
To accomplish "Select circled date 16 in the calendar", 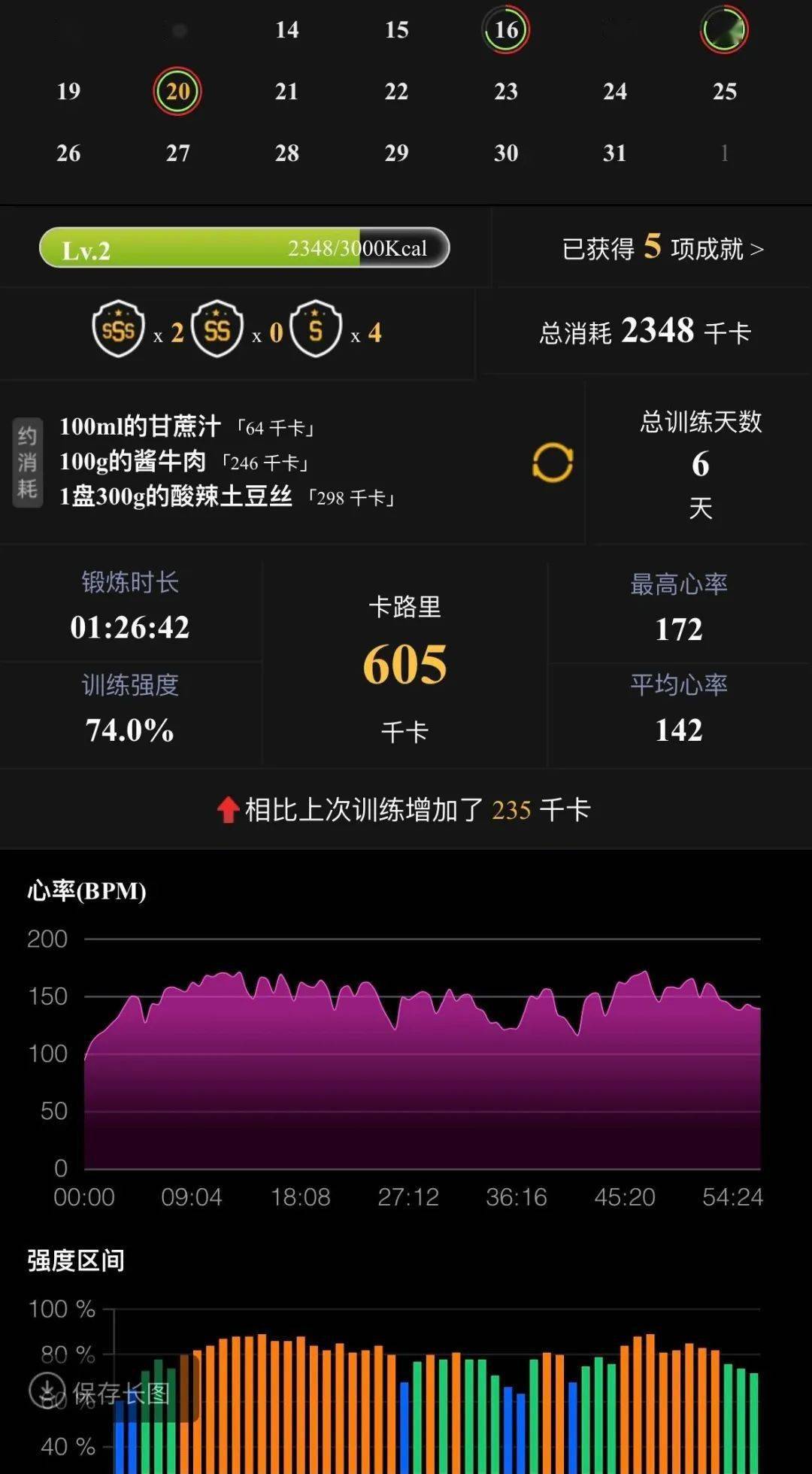I will (506, 30).
